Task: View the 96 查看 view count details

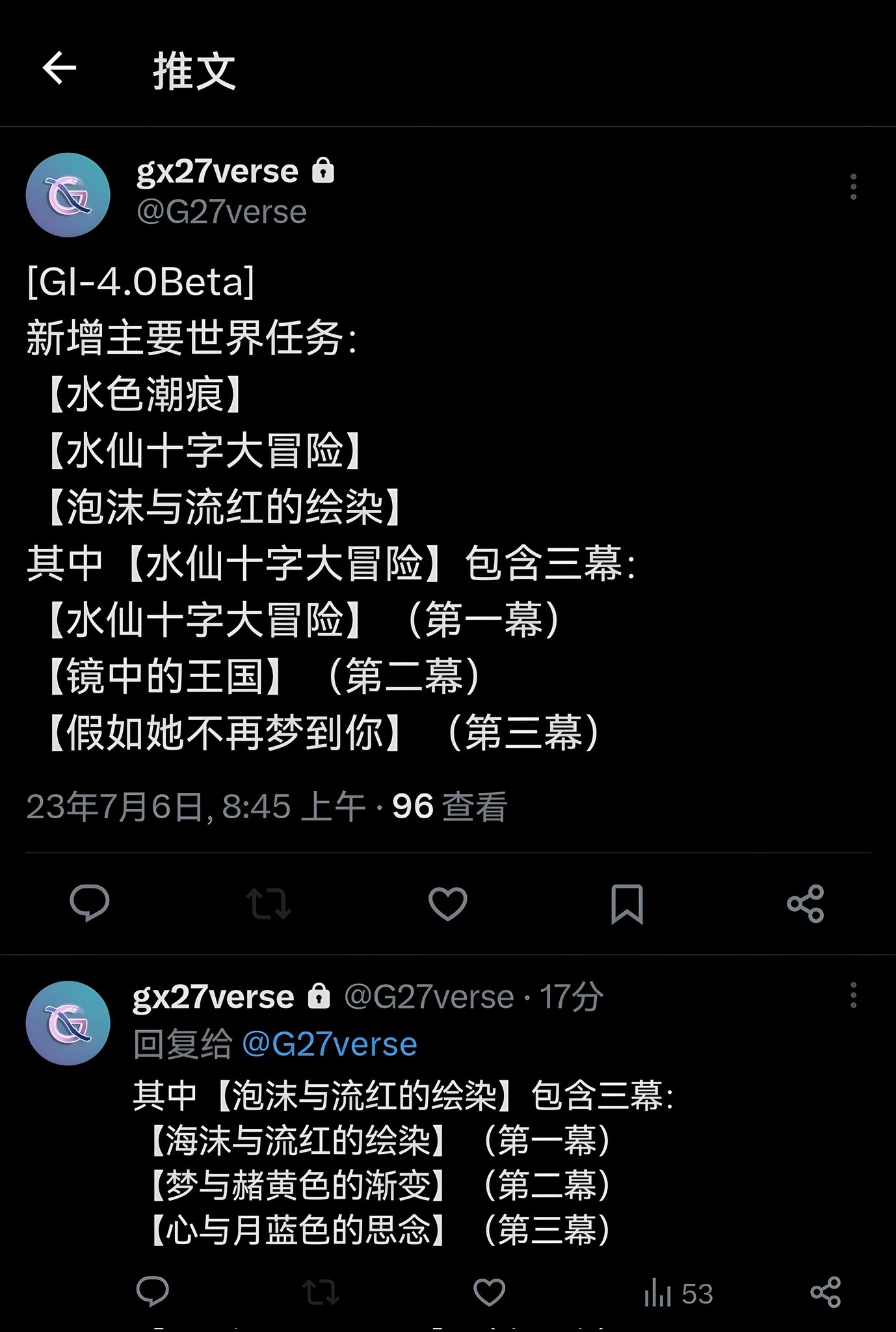Action: [449, 807]
